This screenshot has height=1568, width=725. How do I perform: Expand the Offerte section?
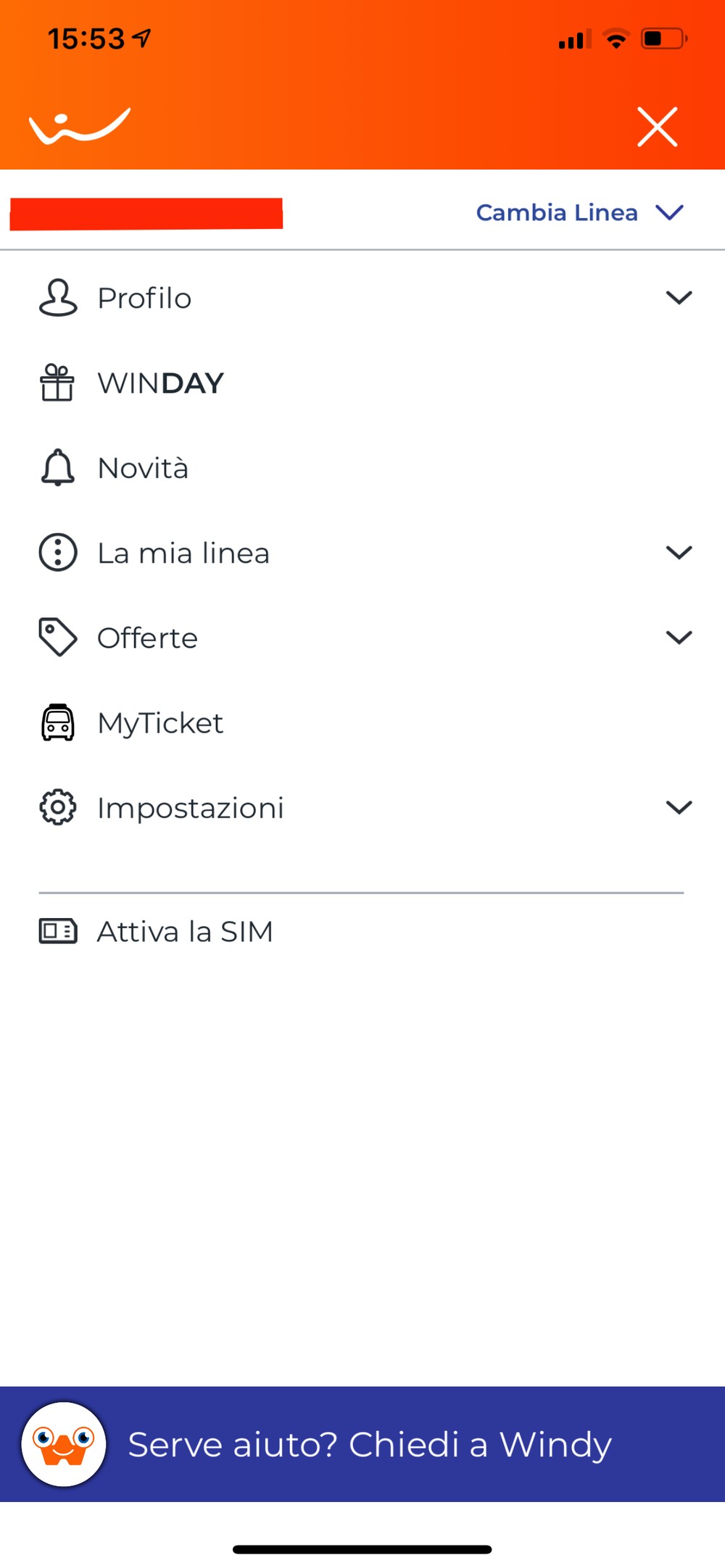(362, 638)
